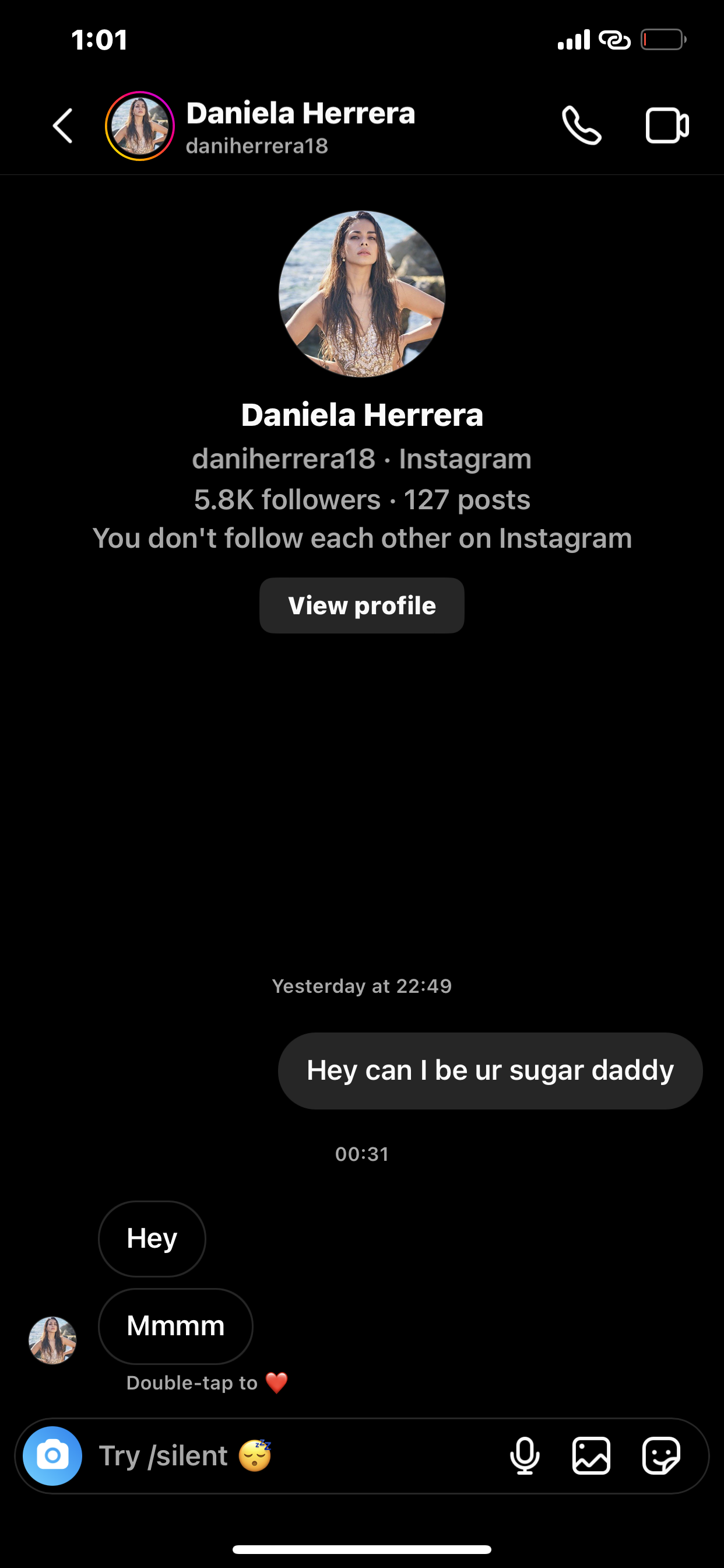Open the sticker picker

point(660,1456)
